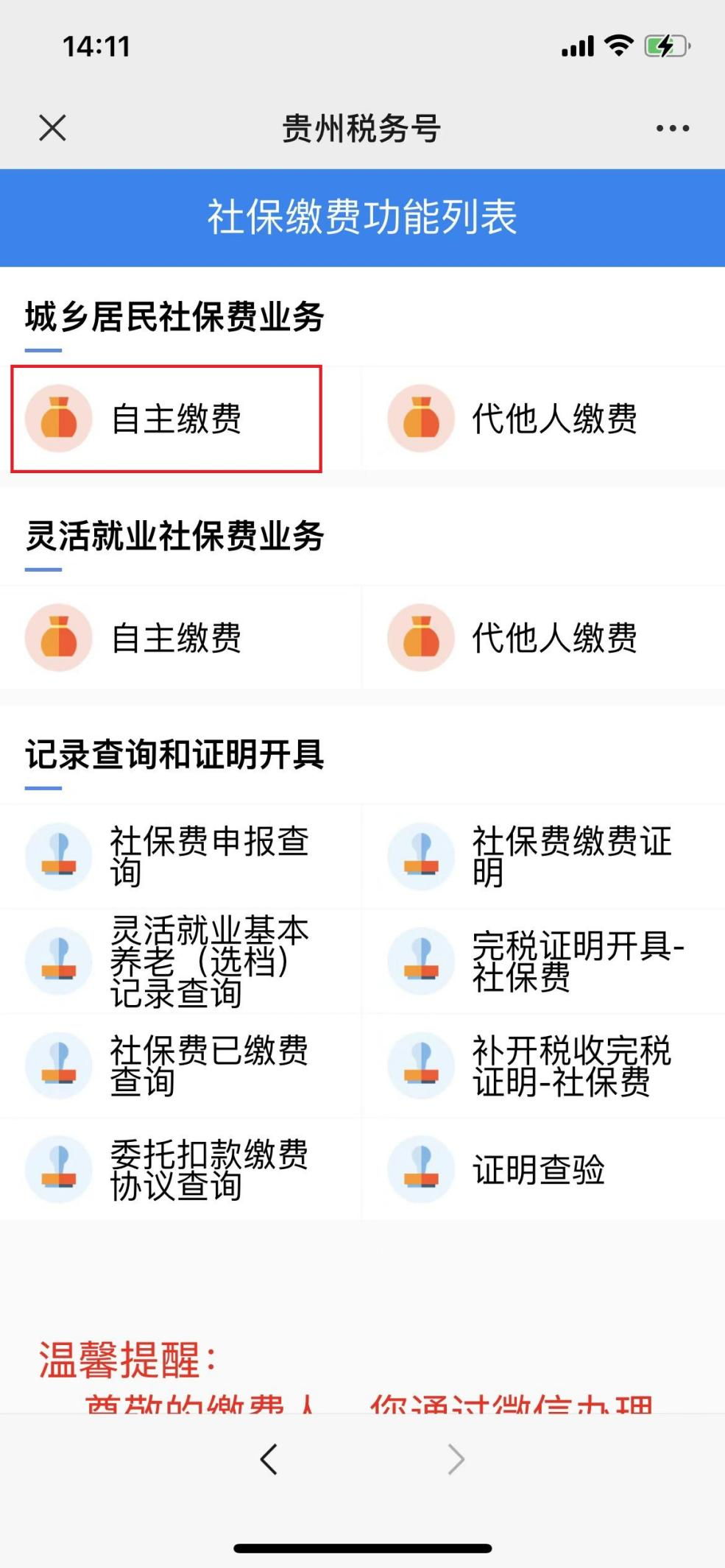Open 社保费申报查询
725x1568 pixels.
pyautogui.click(x=180, y=856)
